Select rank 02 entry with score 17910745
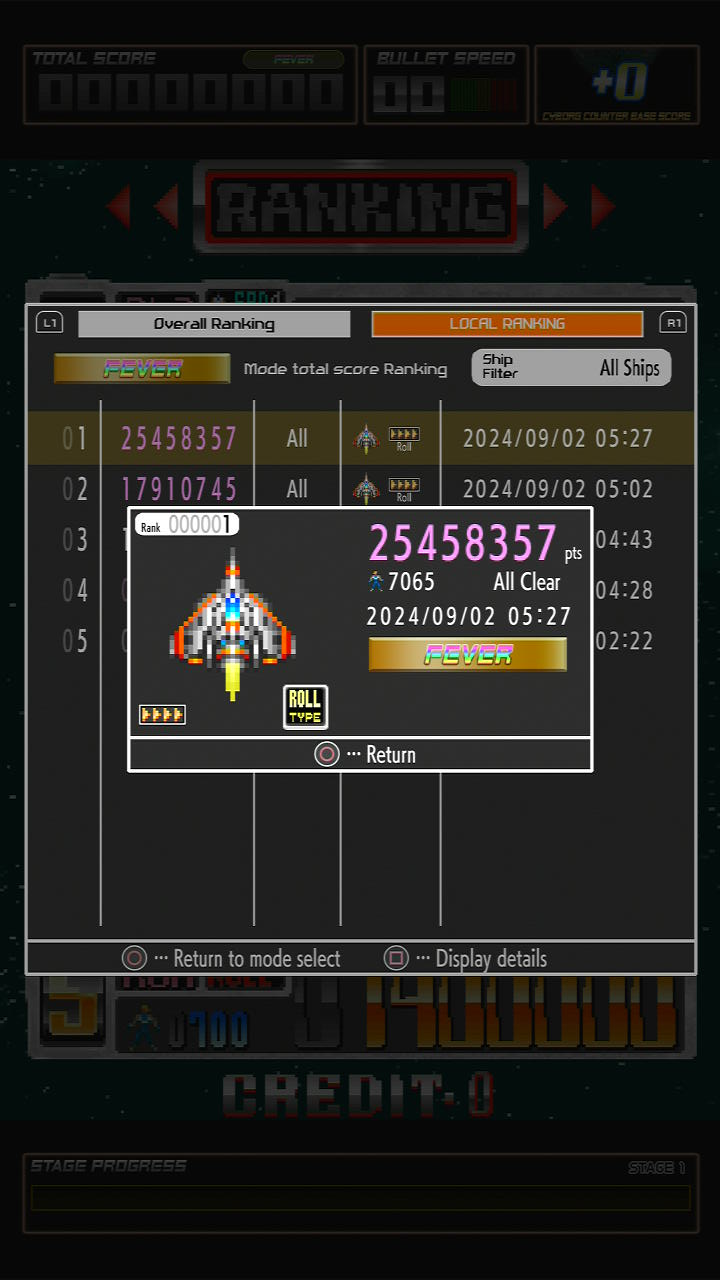 click(179, 489)
